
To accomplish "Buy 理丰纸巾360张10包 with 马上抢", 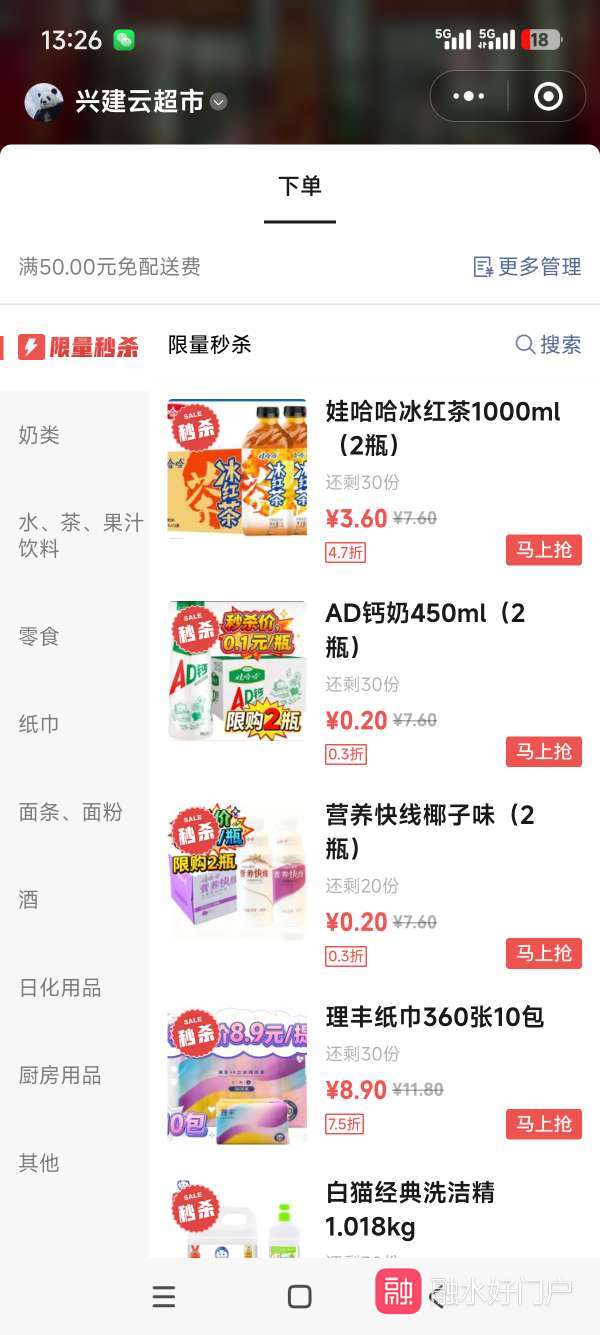I will pyautogui.click(x=543, y=1124).
